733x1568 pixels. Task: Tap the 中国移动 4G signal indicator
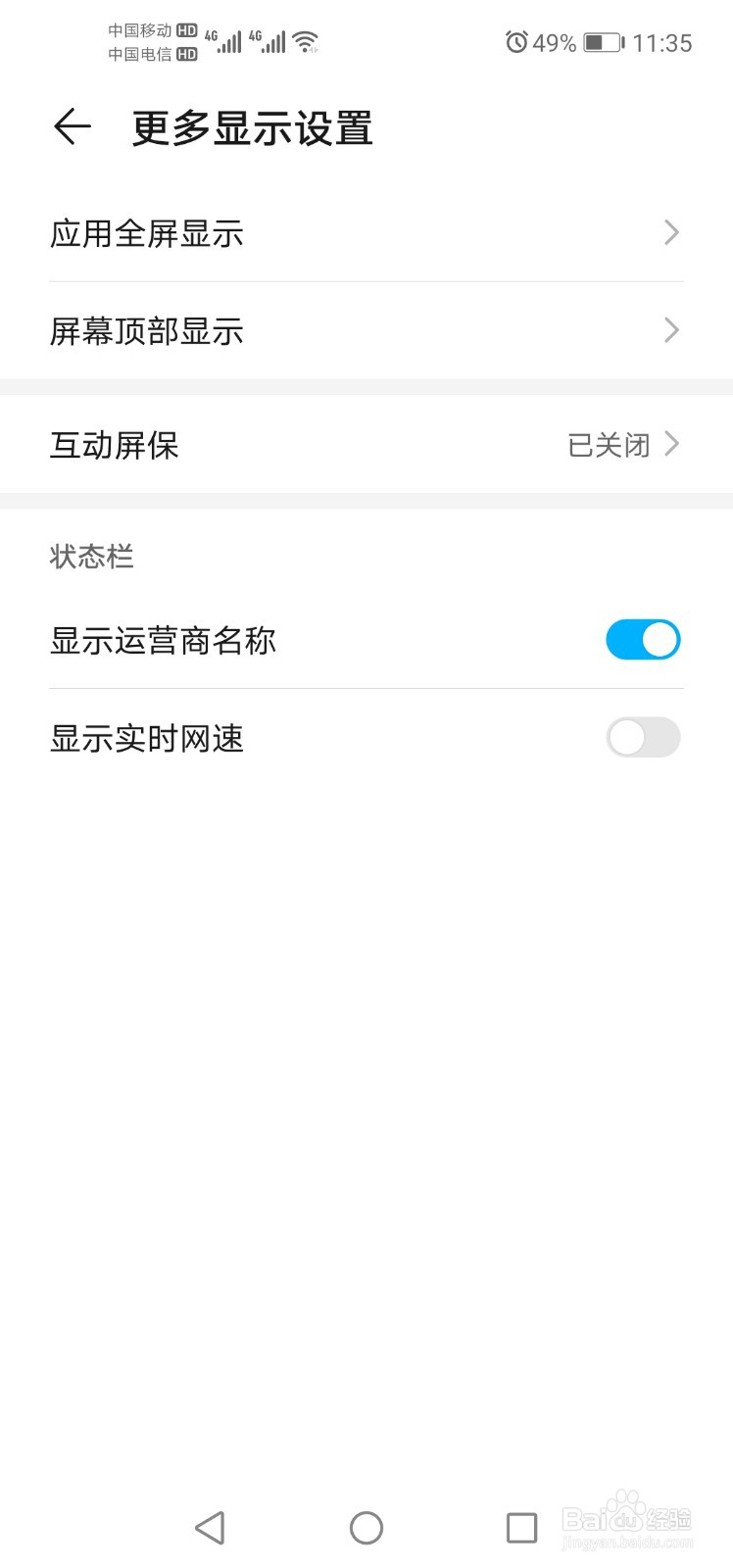pyautogui.click(x=228, y=39)
